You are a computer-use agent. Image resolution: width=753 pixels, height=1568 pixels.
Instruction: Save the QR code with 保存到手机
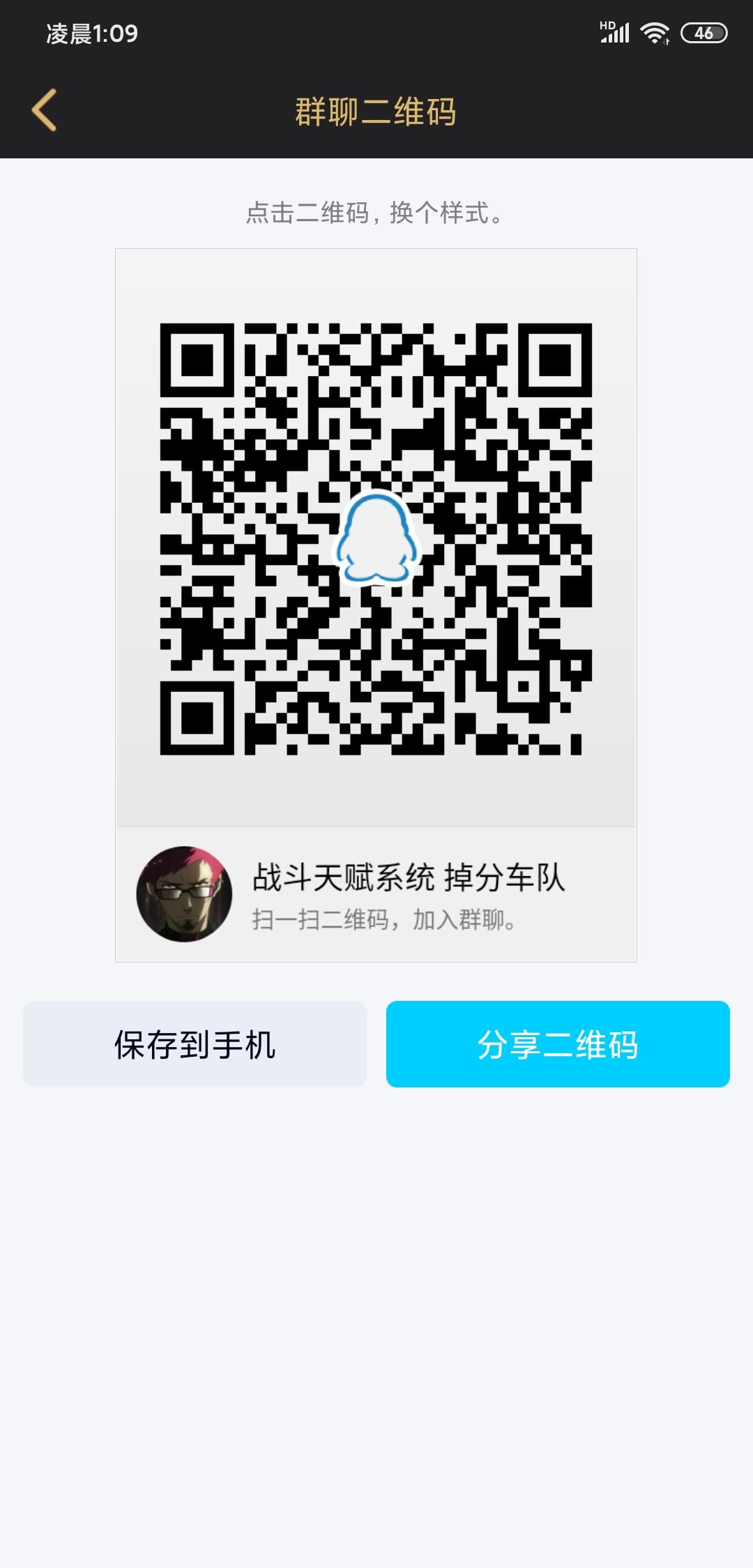point(195,1044)
